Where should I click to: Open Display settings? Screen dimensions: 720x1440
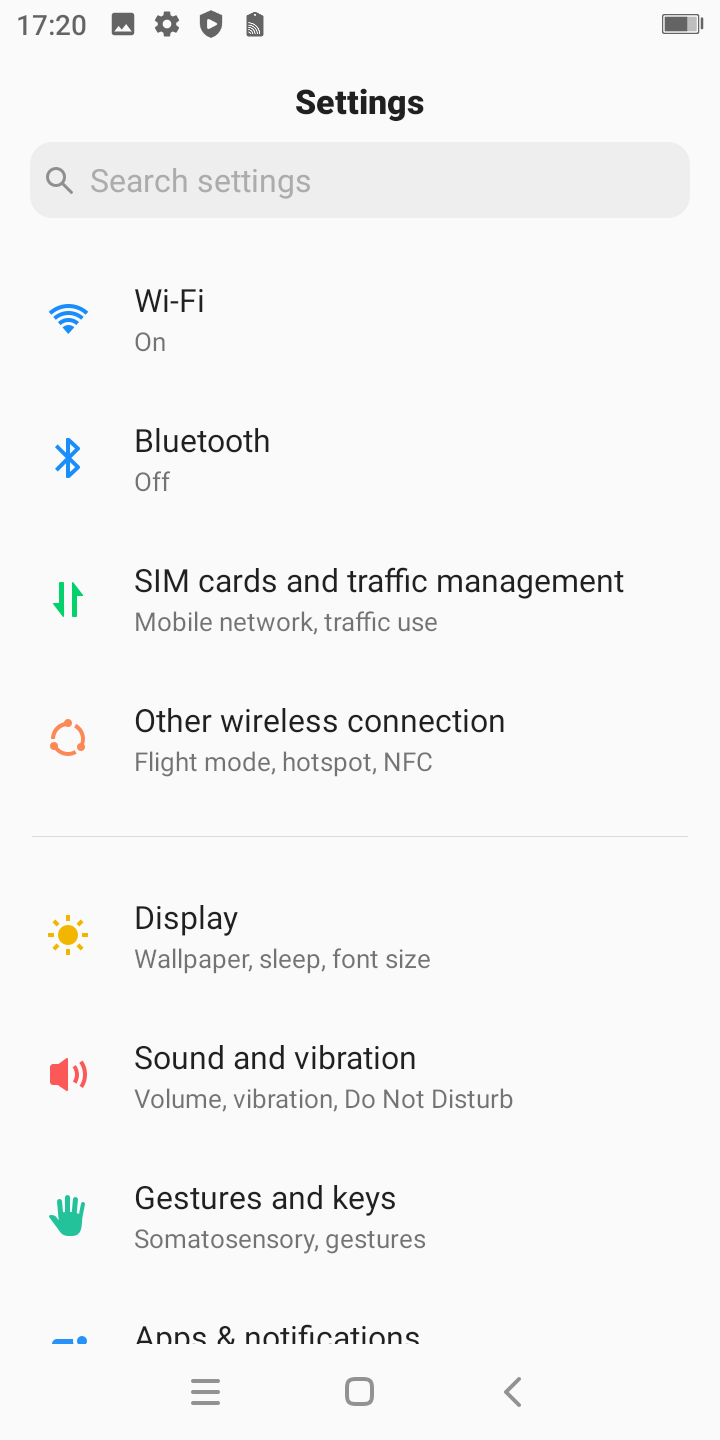point(360,937)
